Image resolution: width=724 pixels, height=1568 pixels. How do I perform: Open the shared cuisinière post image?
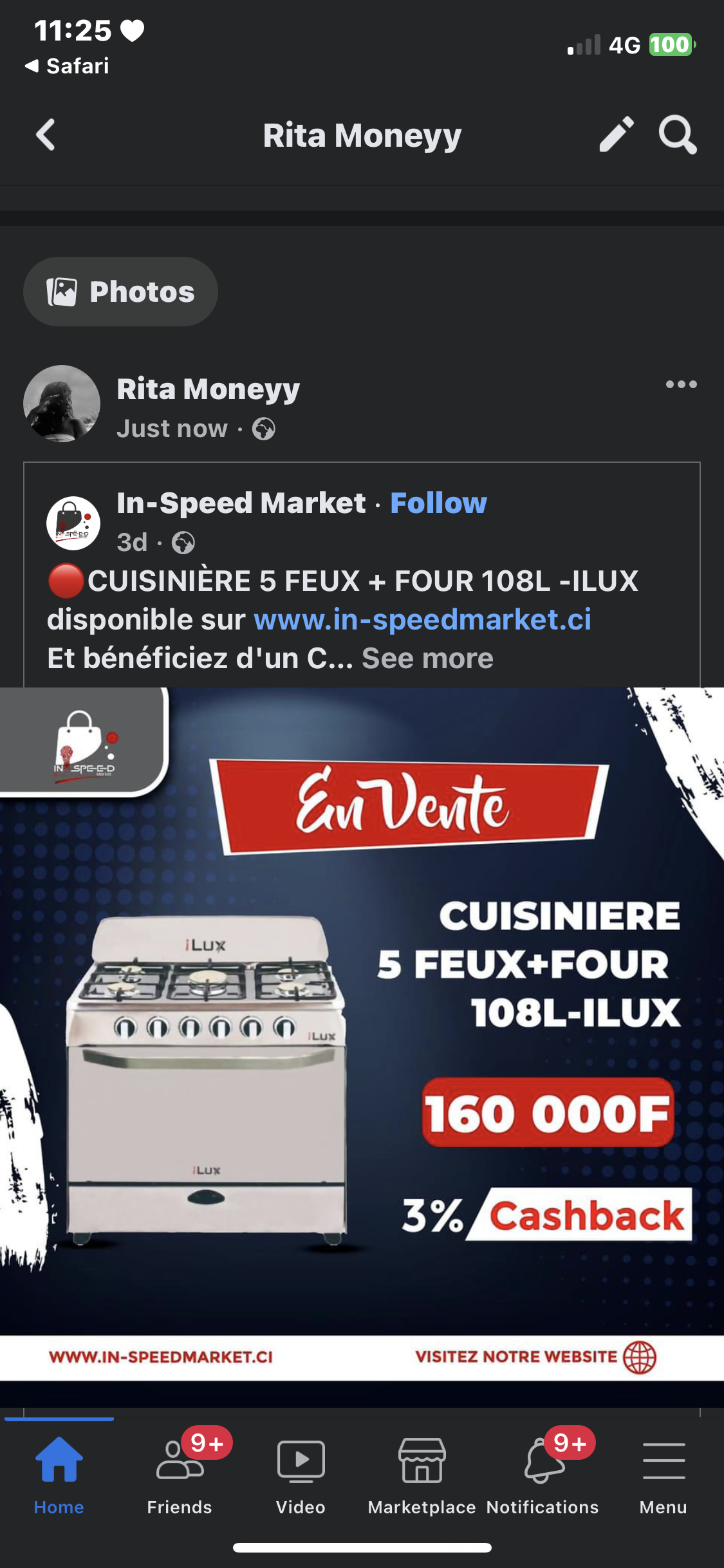pos(362,1030)
